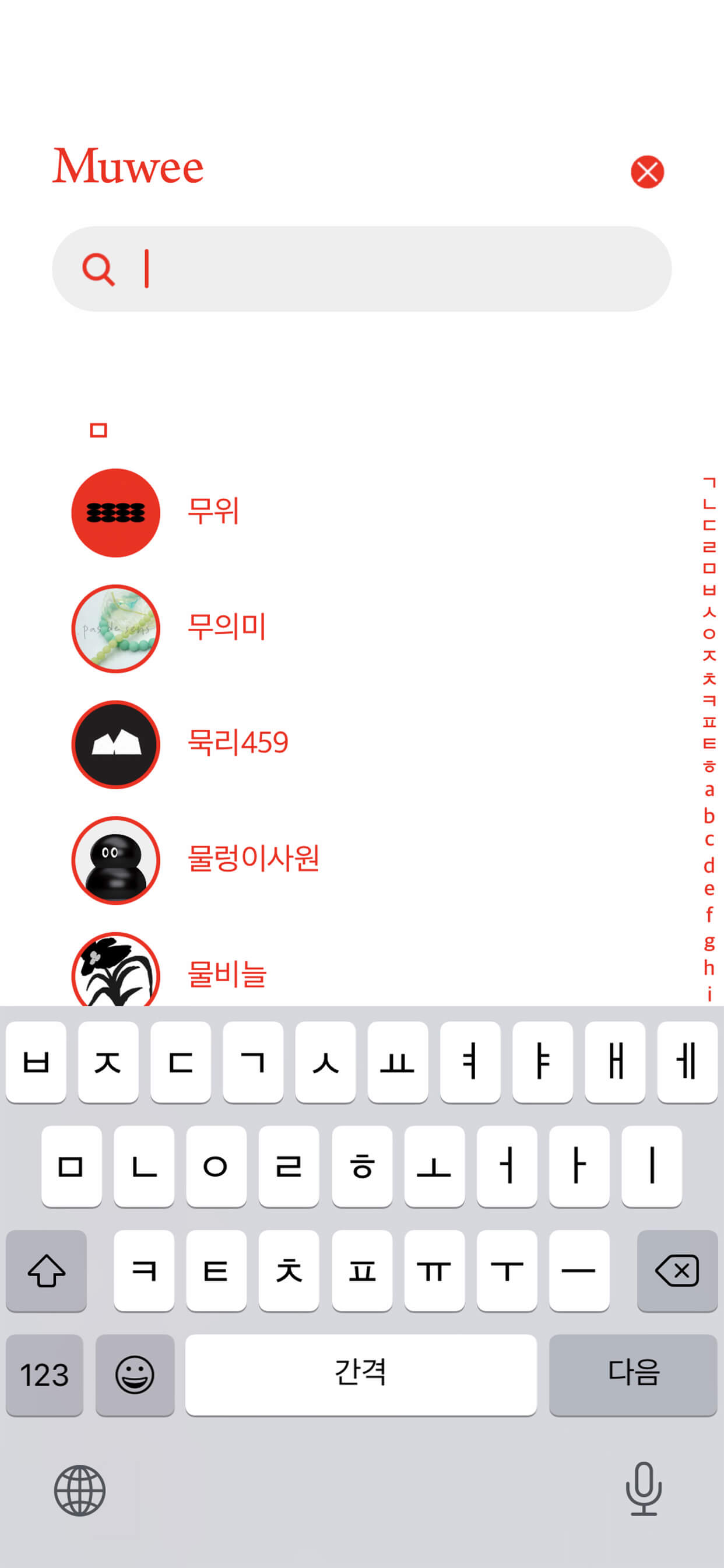Open the emoji keyboard
The image size is (724, 1568).
(135, 1374)
